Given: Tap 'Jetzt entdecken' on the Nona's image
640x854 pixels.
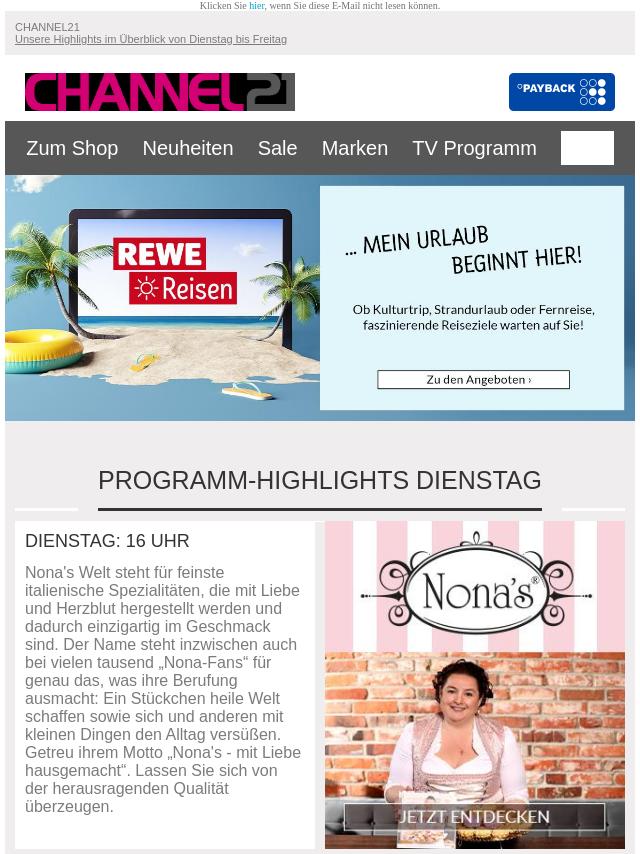Looking at the screenshot, I should (x=474, y=817).
